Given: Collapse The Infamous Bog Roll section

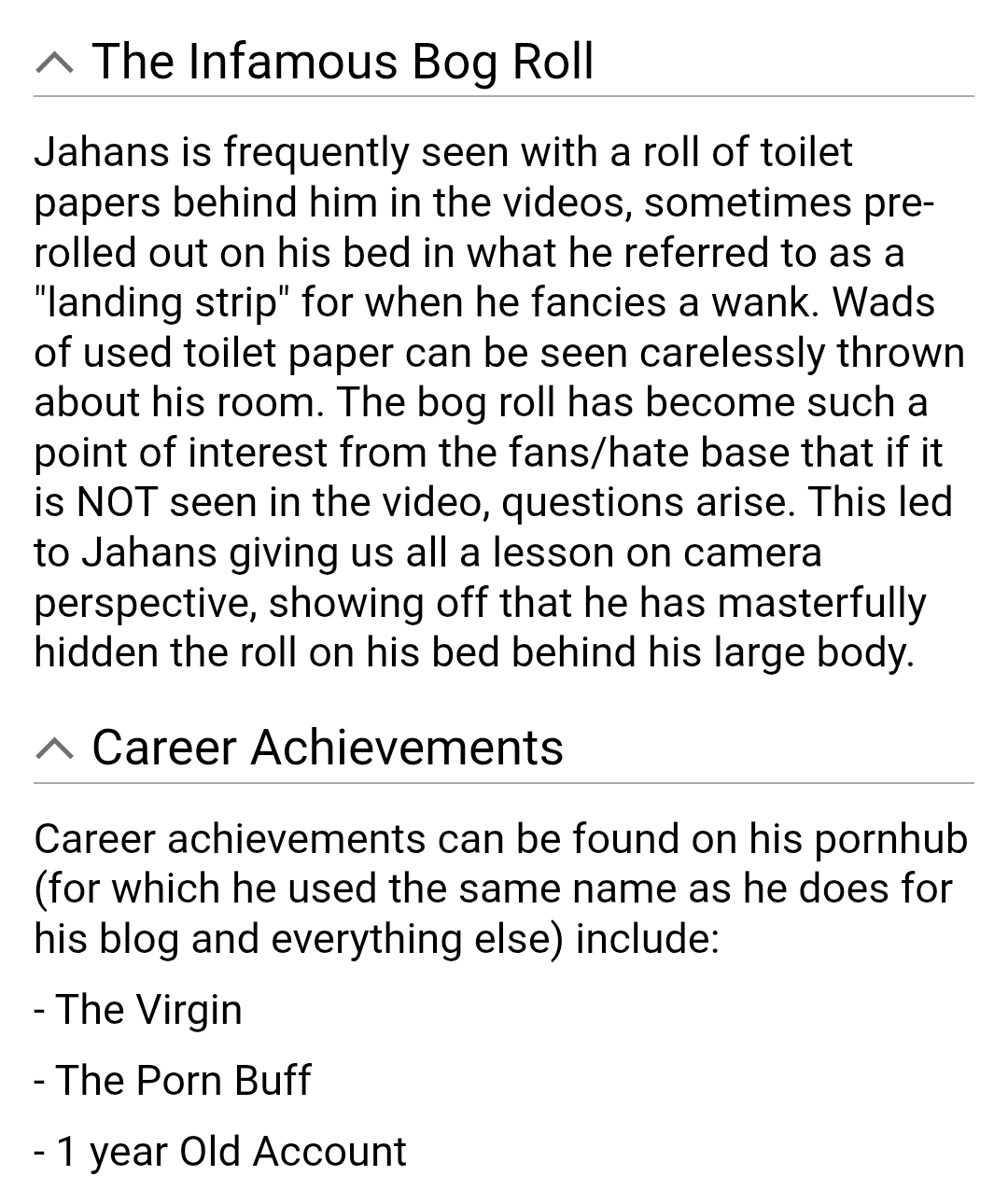Looking at the screenshot, I should point(54,63).
